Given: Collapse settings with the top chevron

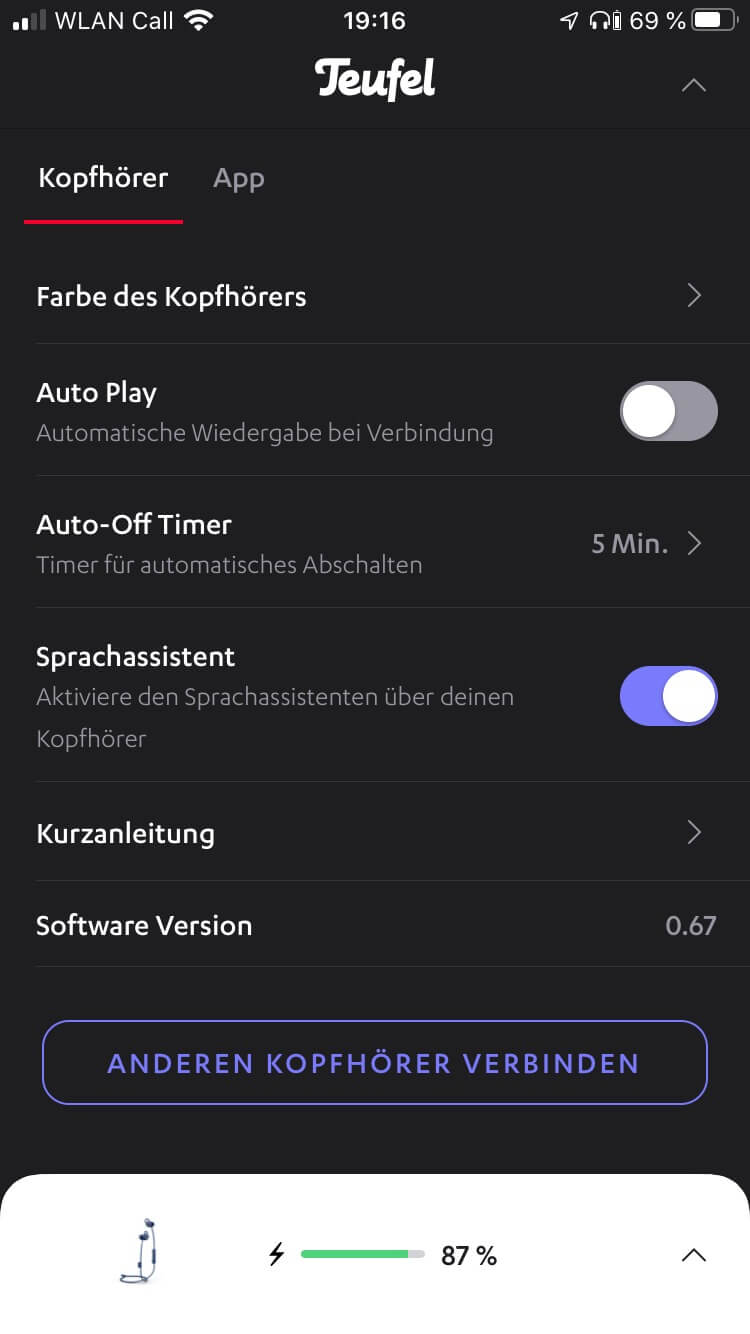Looking at the screenshot, I should (x=693, y=85).
